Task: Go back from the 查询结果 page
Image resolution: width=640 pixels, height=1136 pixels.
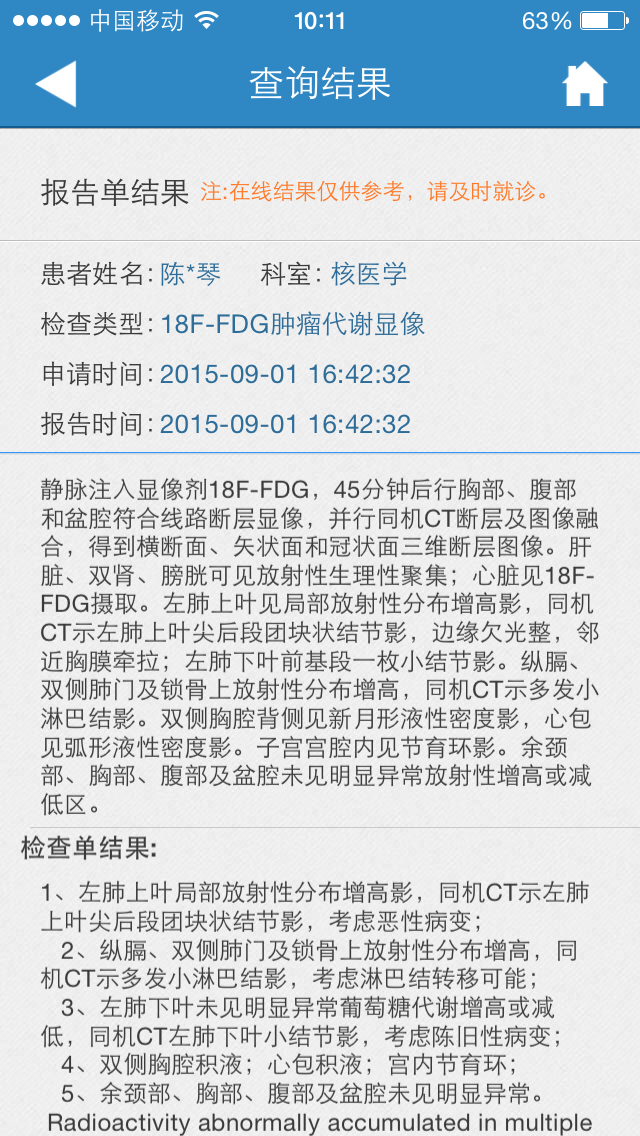Action: click(56, 84)
